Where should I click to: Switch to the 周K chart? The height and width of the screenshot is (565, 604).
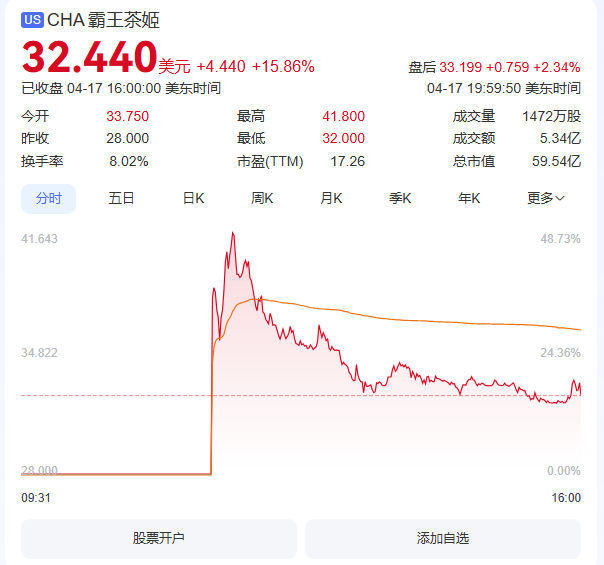262,198
